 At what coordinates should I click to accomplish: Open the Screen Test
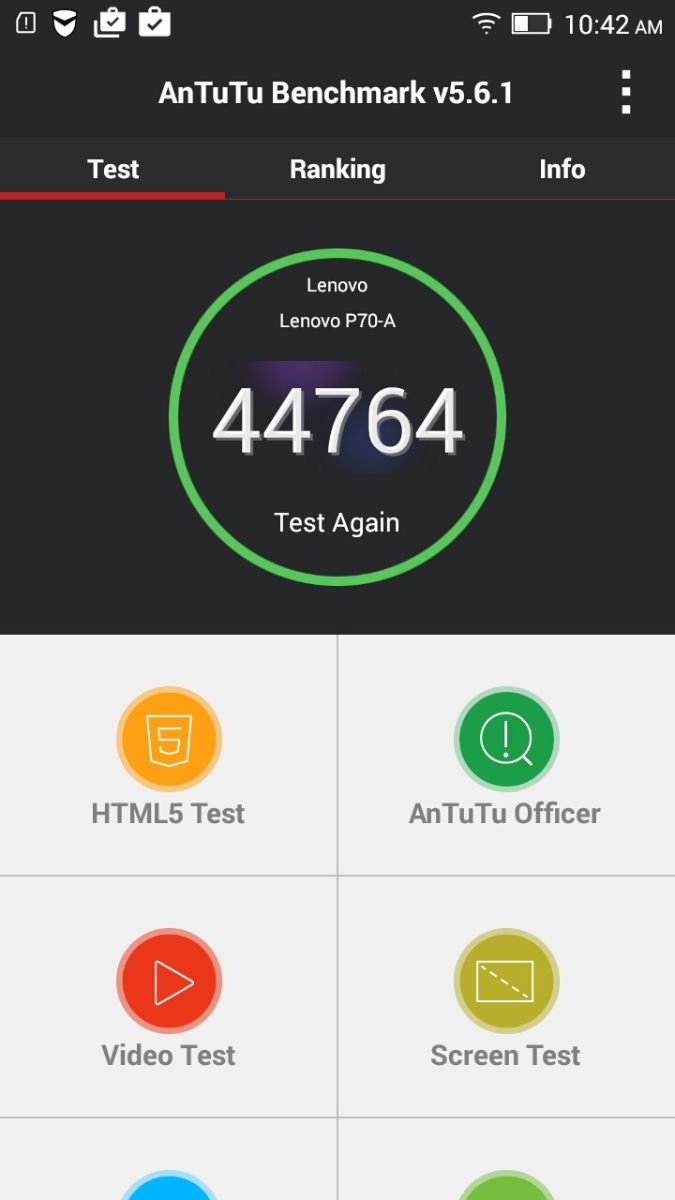pos(506,999)
